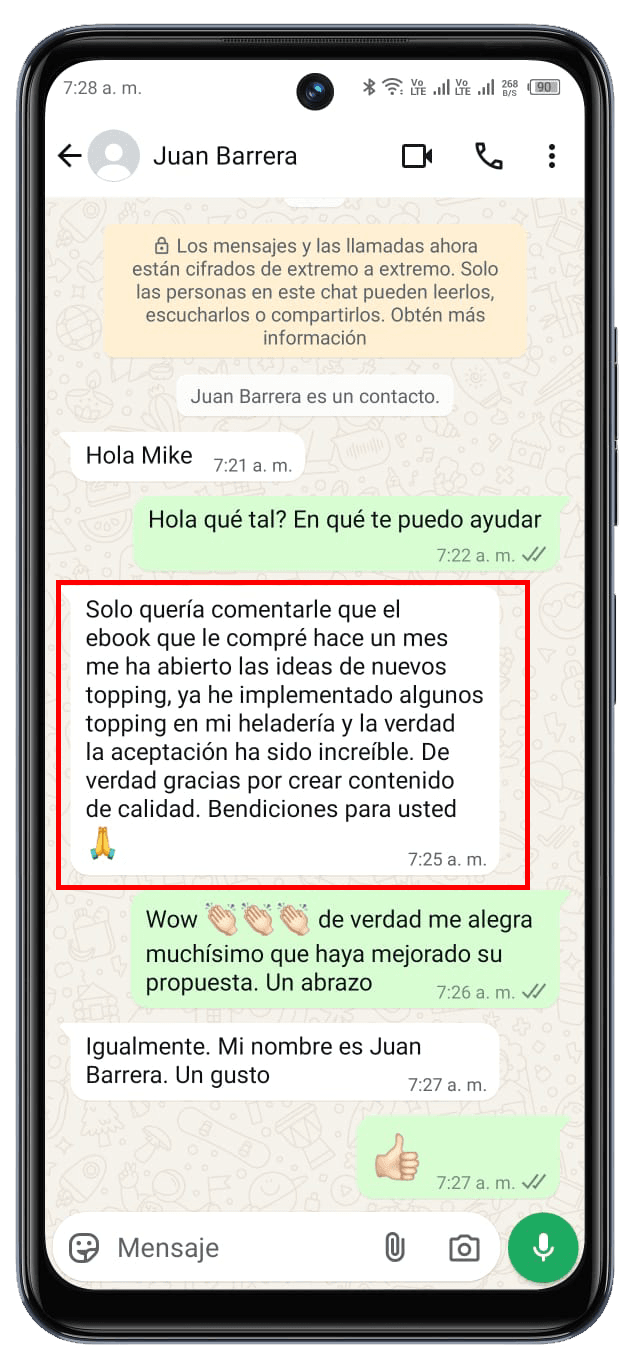The image size is (630, 1350).
Task: Open Juan Barrera's contact info
Action: (224, 156)
